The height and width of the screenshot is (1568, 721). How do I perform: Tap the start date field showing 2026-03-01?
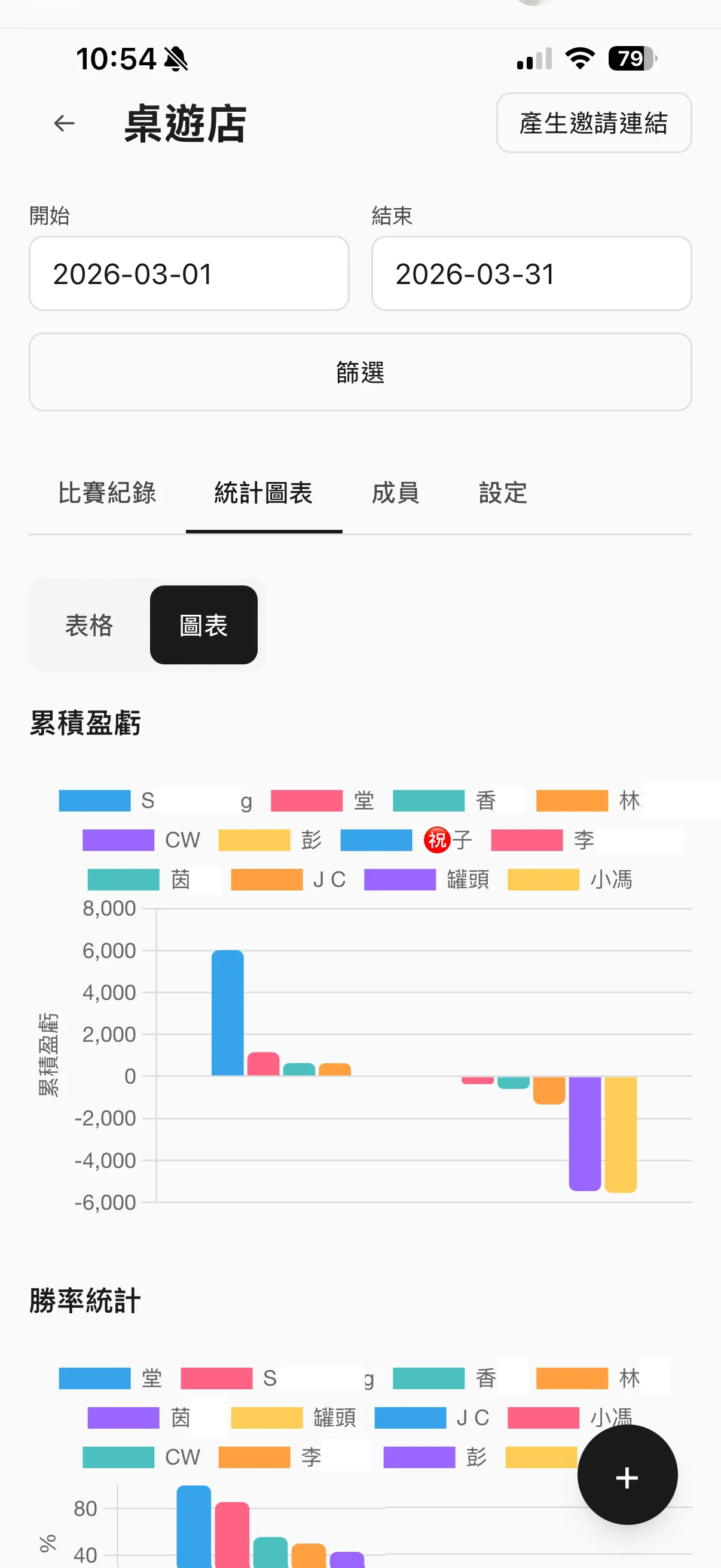point(188,273)
